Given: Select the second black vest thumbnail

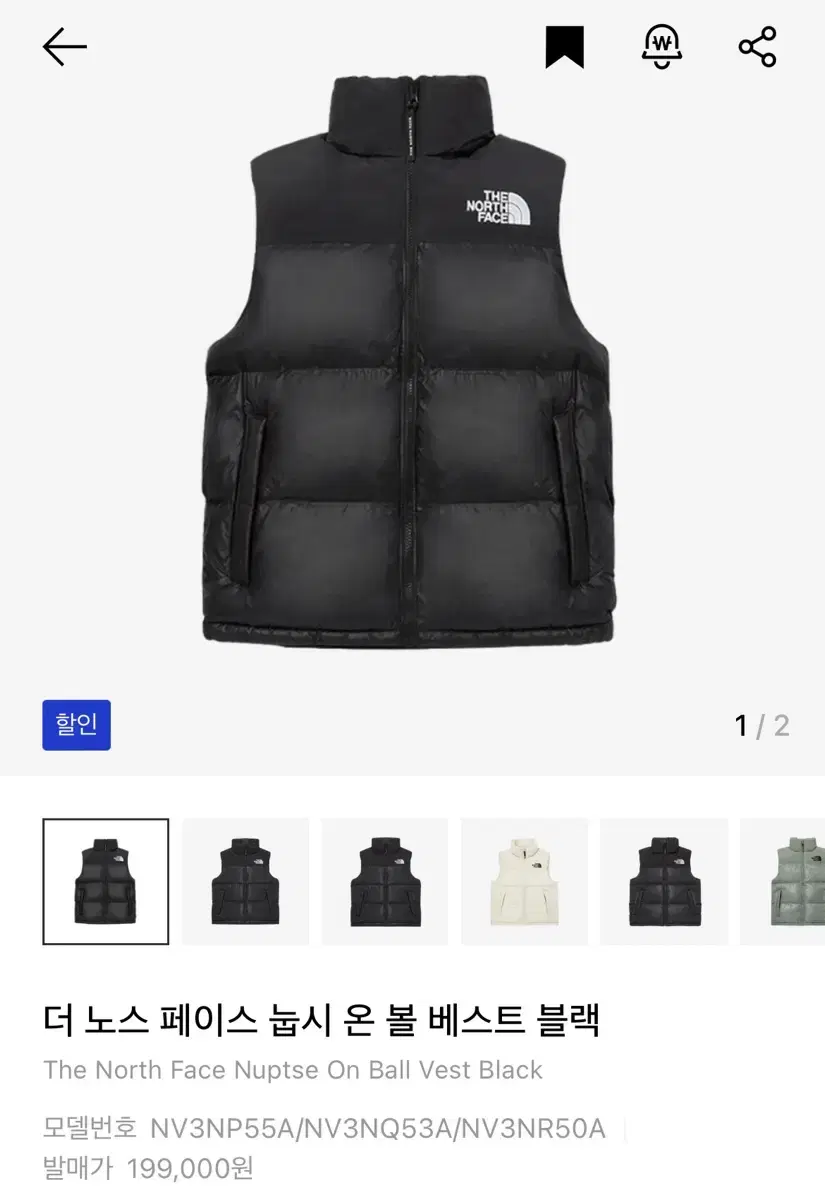Looking at the screenshot, I should click(245, 882).
